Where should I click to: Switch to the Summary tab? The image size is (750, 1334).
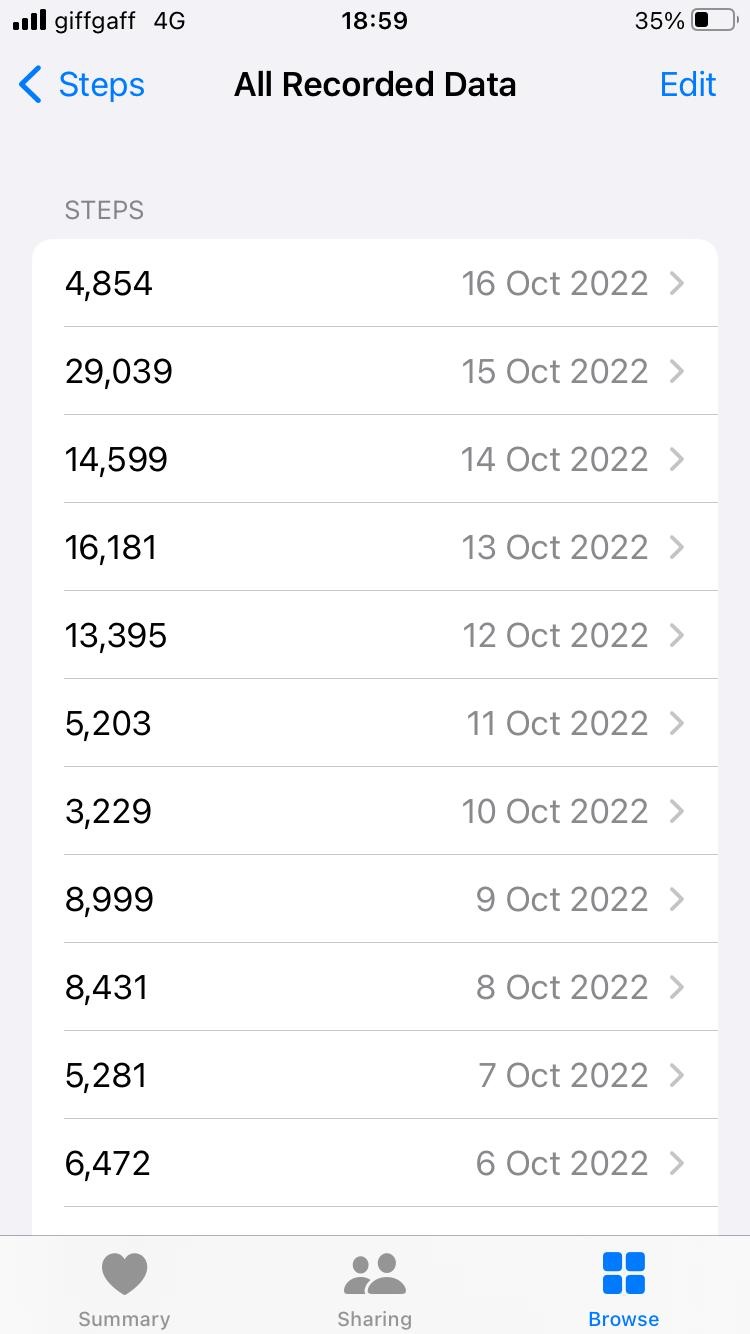point(124,1289)
